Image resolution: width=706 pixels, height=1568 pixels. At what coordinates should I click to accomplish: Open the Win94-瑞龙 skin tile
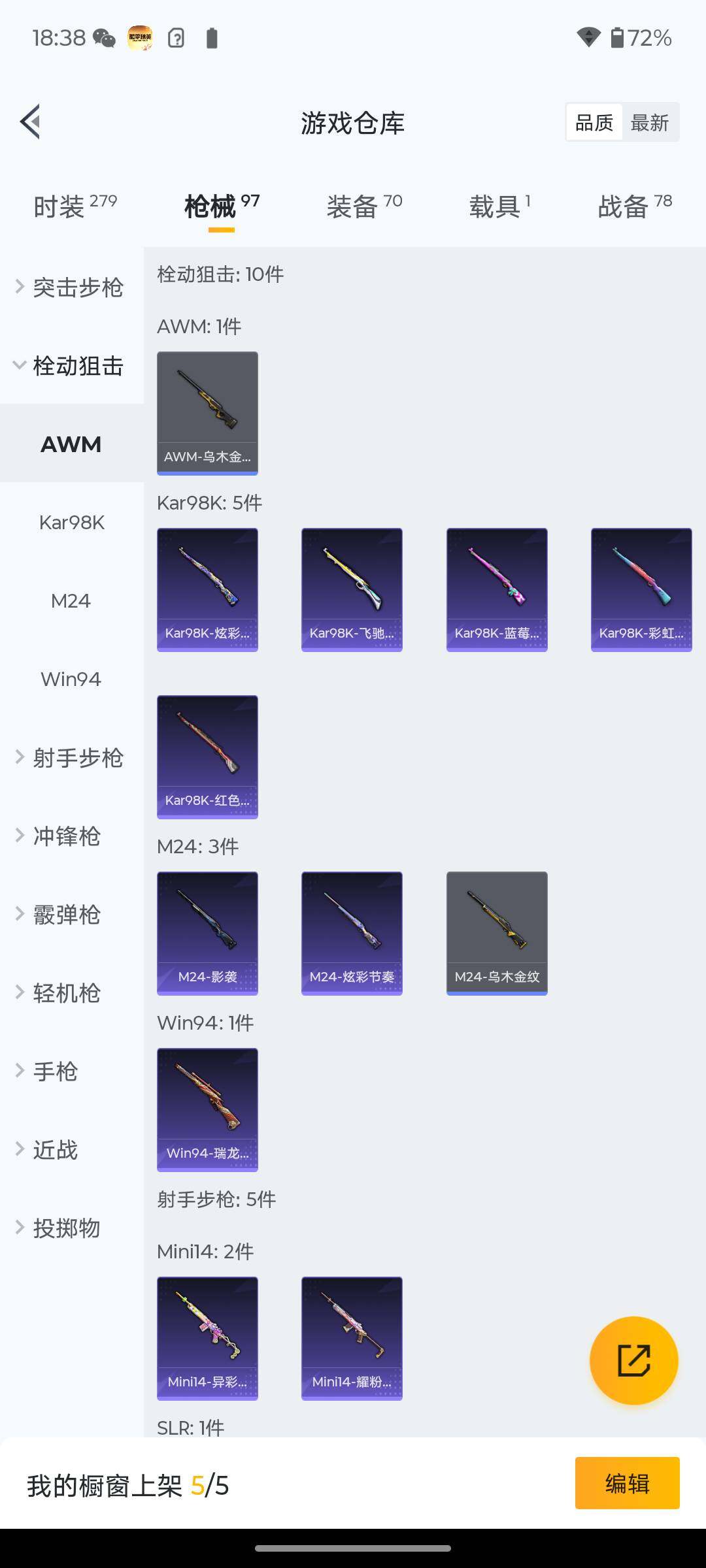coord(207,1109)
